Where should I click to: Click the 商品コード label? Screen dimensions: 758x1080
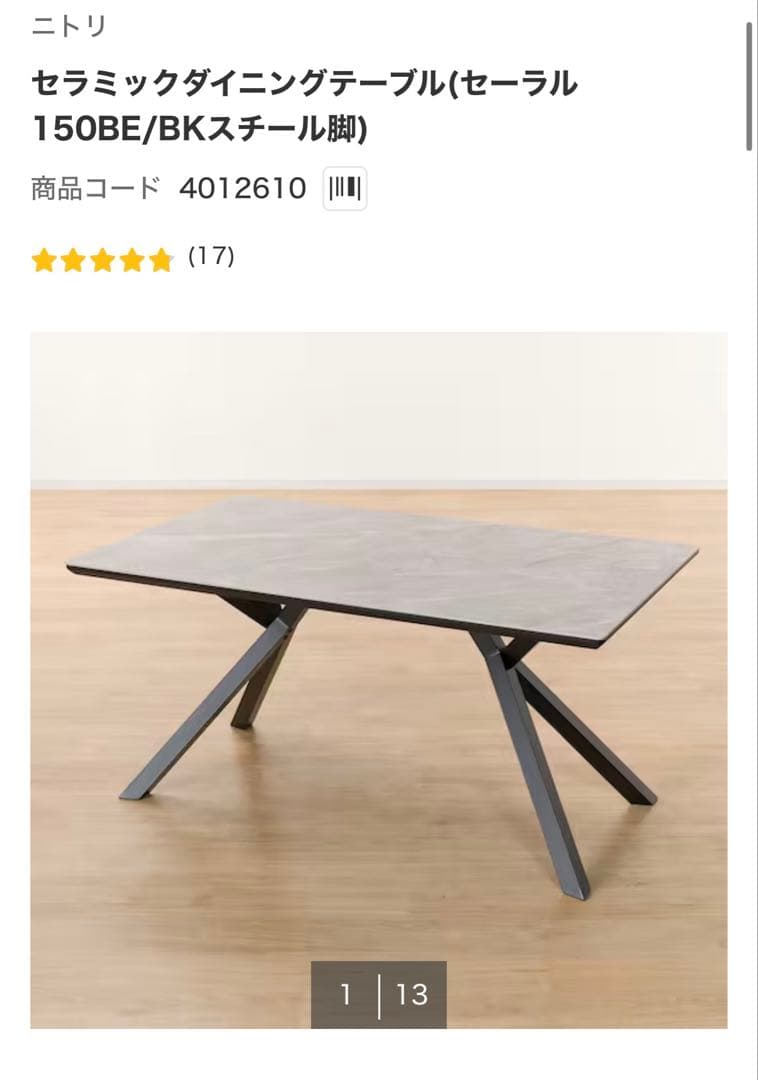tap(96, 186)
